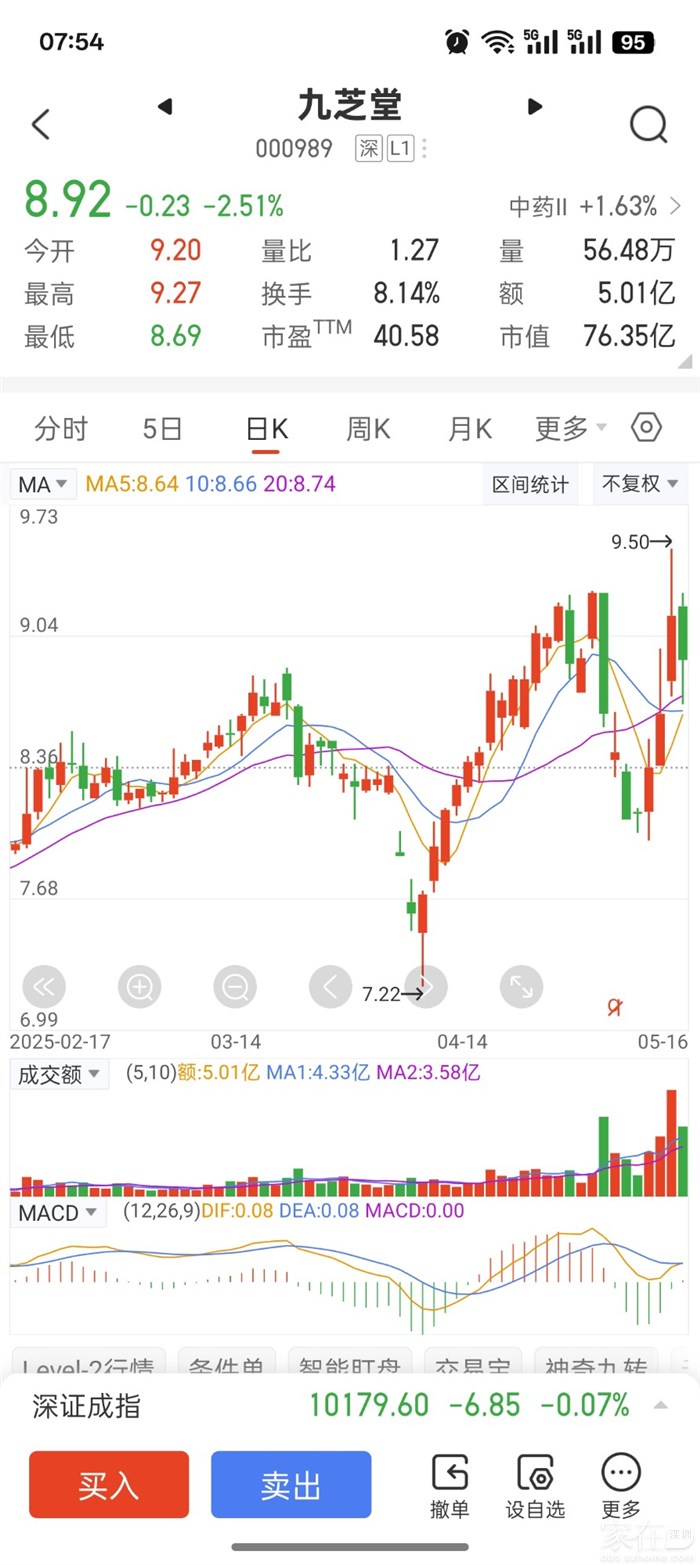Screen dimensions: 700x1565
Task: Tap the blue 卖出 button
Action: click(291, 1484)
